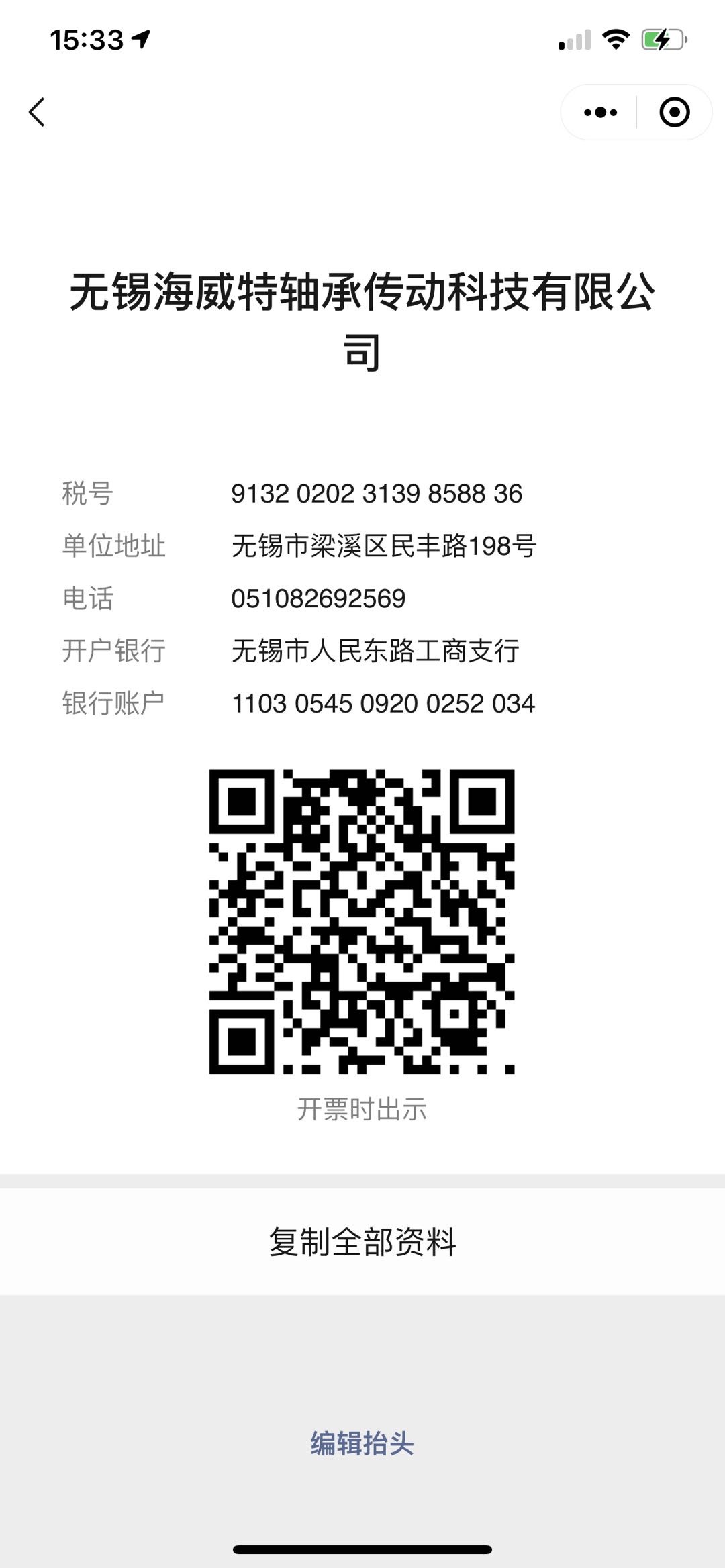Tap 复制全部资料 to copy all info

(x=362, y=1241)
